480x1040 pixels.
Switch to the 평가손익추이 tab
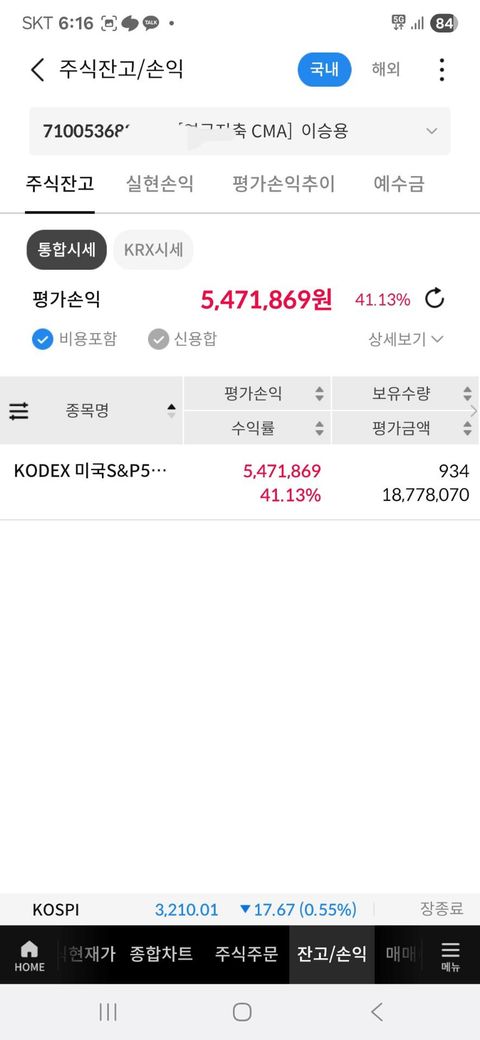coord(284,184)
